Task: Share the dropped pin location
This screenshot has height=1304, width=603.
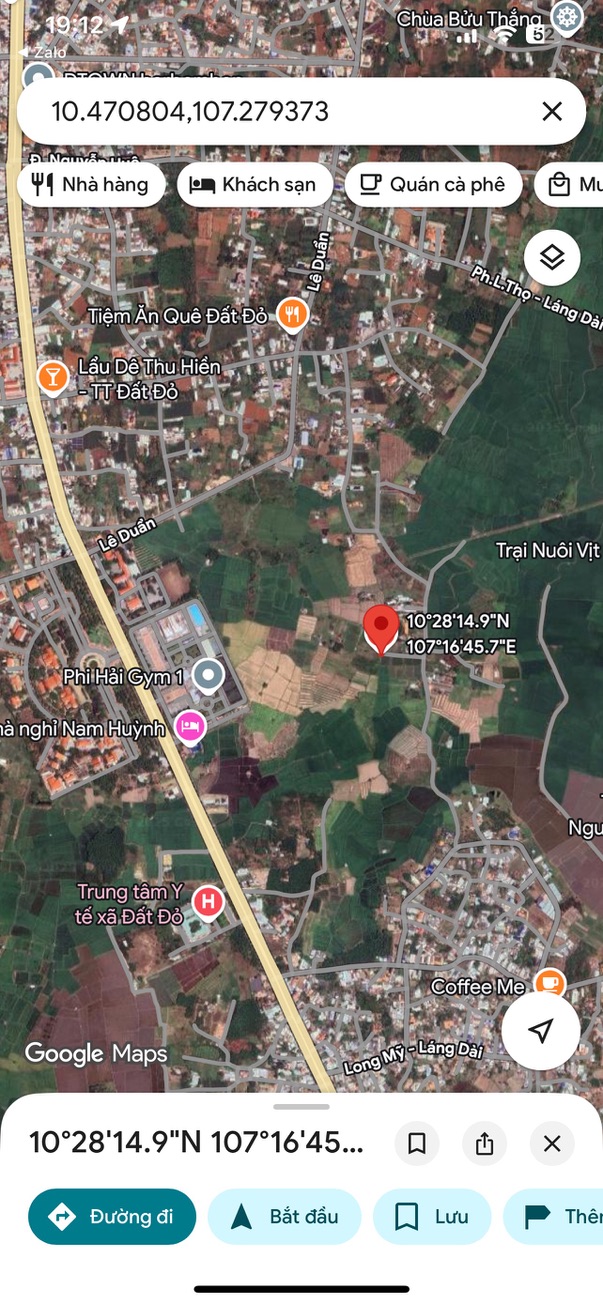Action: point(485,1143)
